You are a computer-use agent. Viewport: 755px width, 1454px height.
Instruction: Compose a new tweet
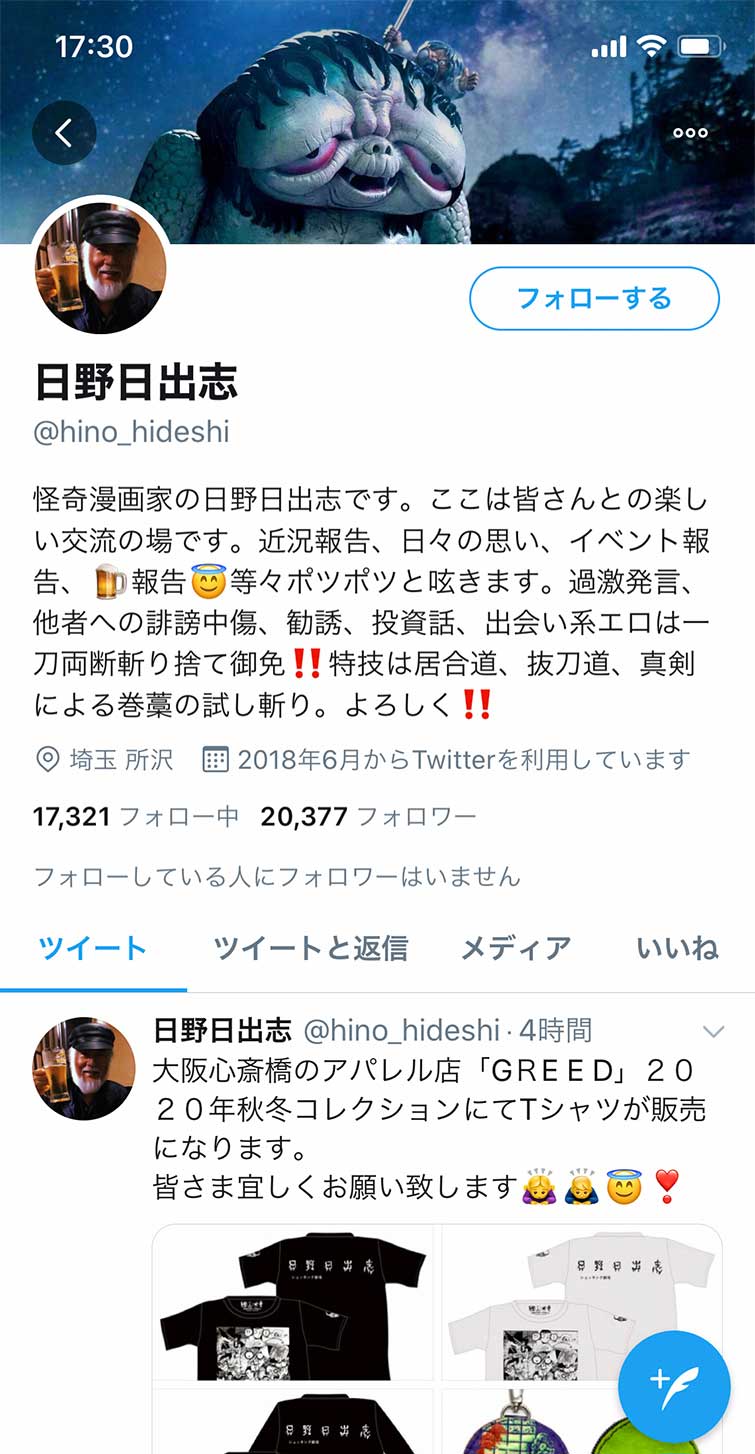[x=674, y=1386]
